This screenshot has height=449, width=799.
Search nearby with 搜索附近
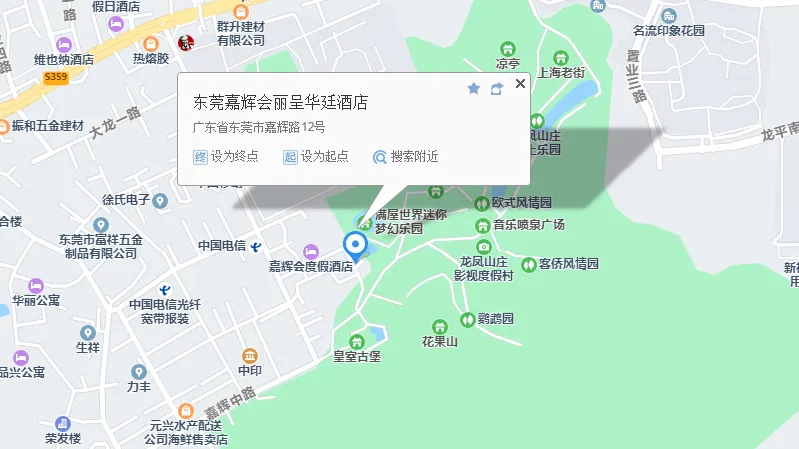point(406,157)
